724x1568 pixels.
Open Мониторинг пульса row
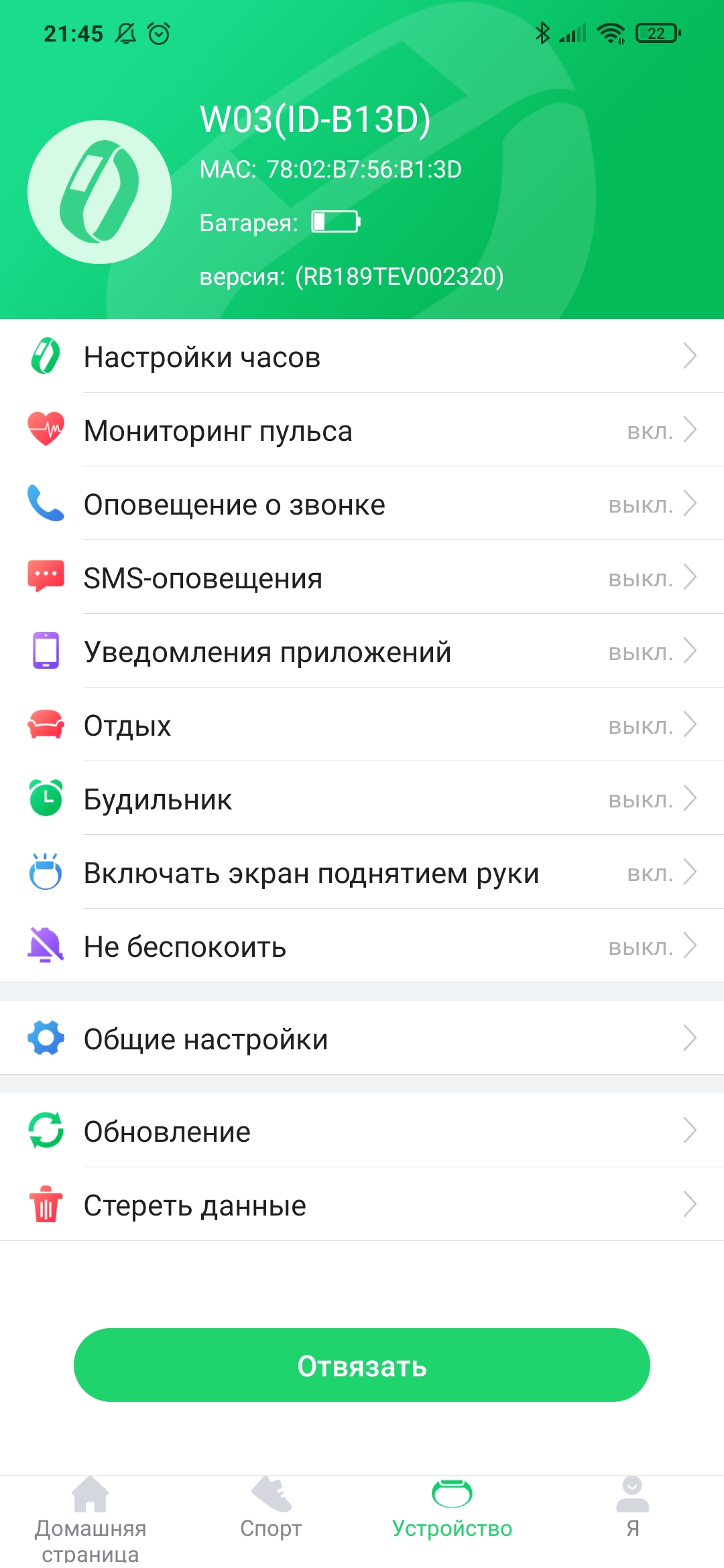click(x=362, y=430)
